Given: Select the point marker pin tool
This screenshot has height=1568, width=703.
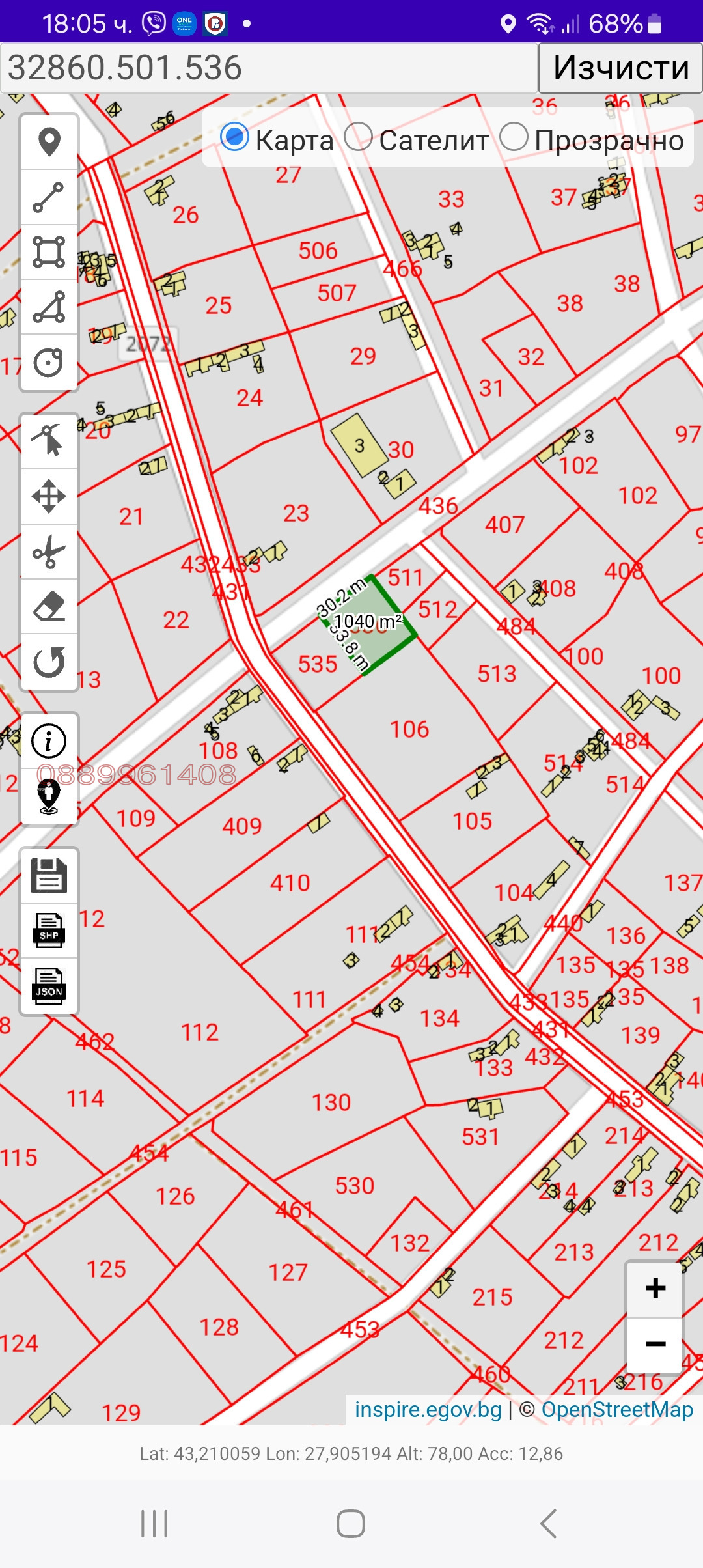Looking at the screenshot, I should pyautogui.click(x=49, y=142).
